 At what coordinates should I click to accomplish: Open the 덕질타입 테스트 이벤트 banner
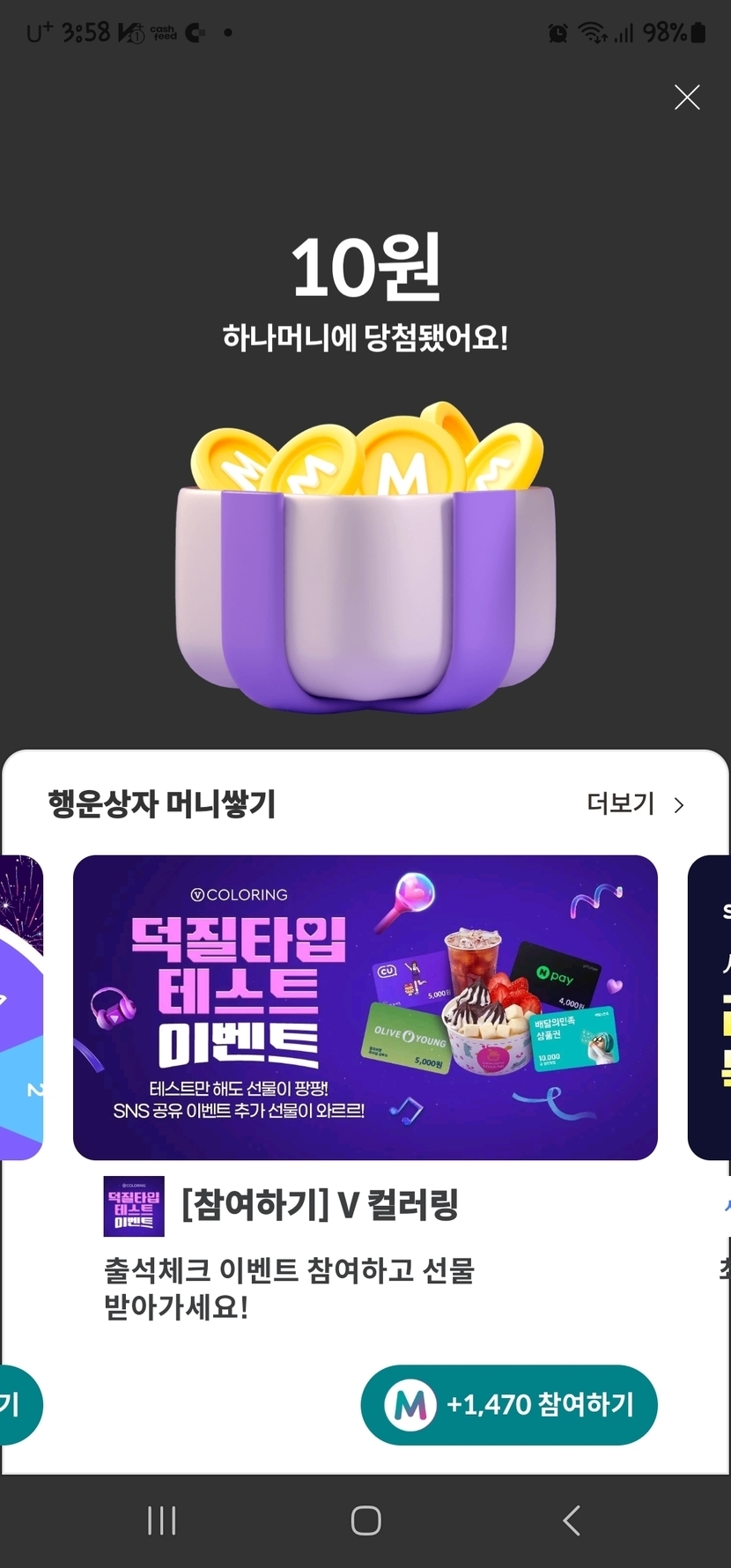[x=365, y=1007]
